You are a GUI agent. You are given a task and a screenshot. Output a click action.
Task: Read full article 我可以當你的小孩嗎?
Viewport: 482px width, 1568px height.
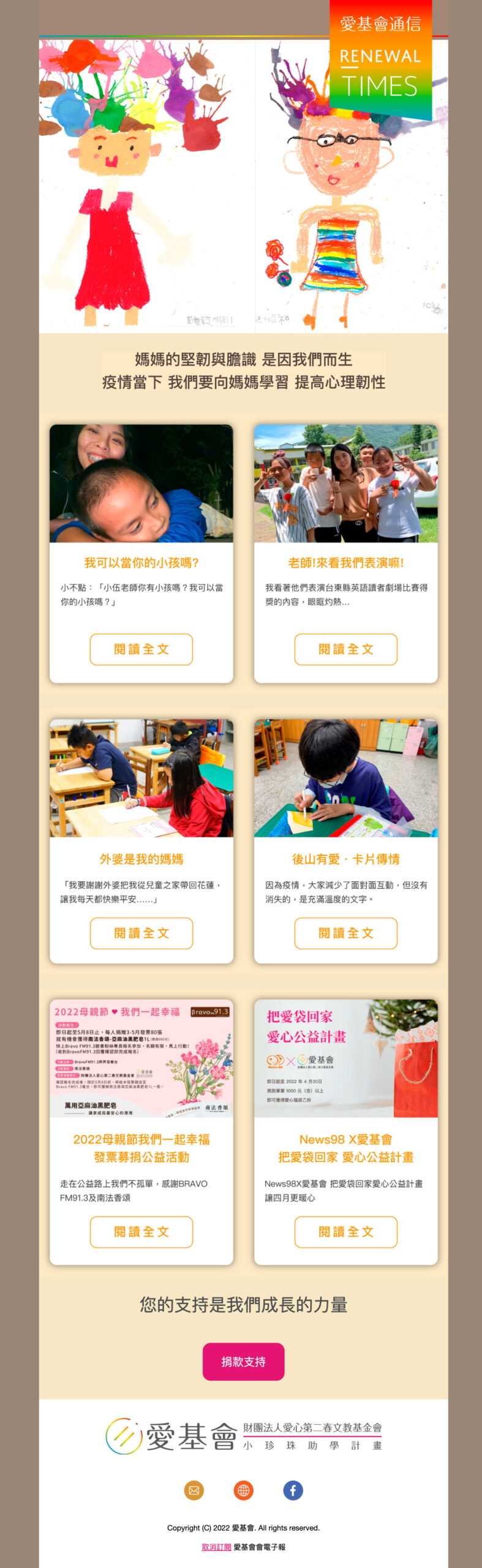point(141,649)
